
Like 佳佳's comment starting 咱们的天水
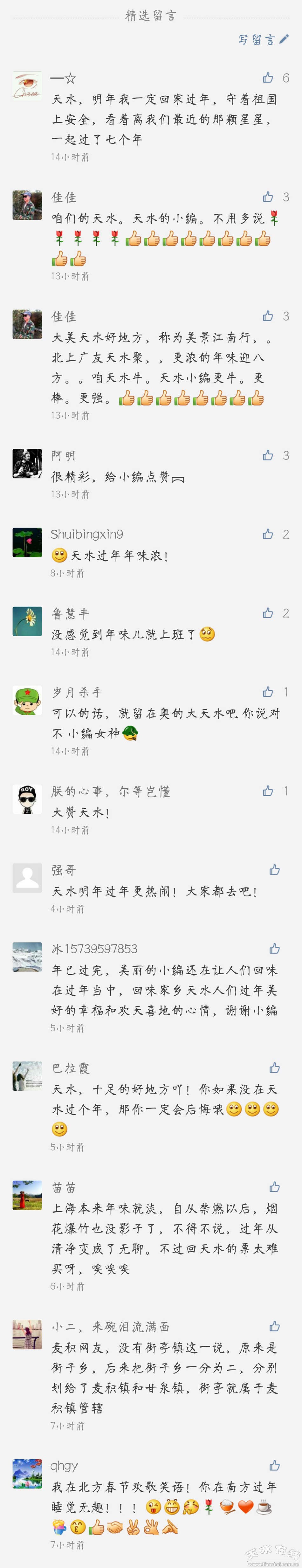pos(268,197)
